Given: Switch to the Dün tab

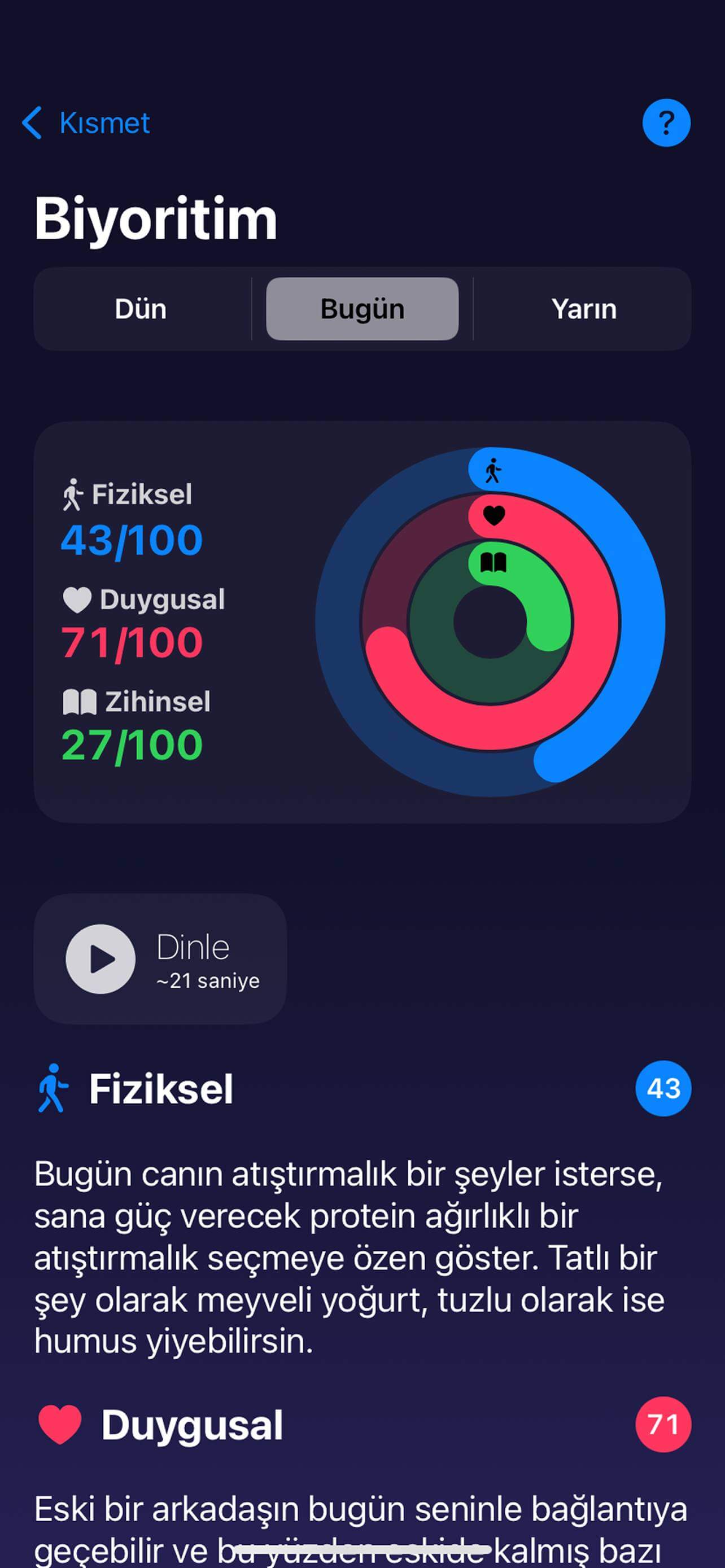Looking at the screenshot, I should click(x=141, y=309).
